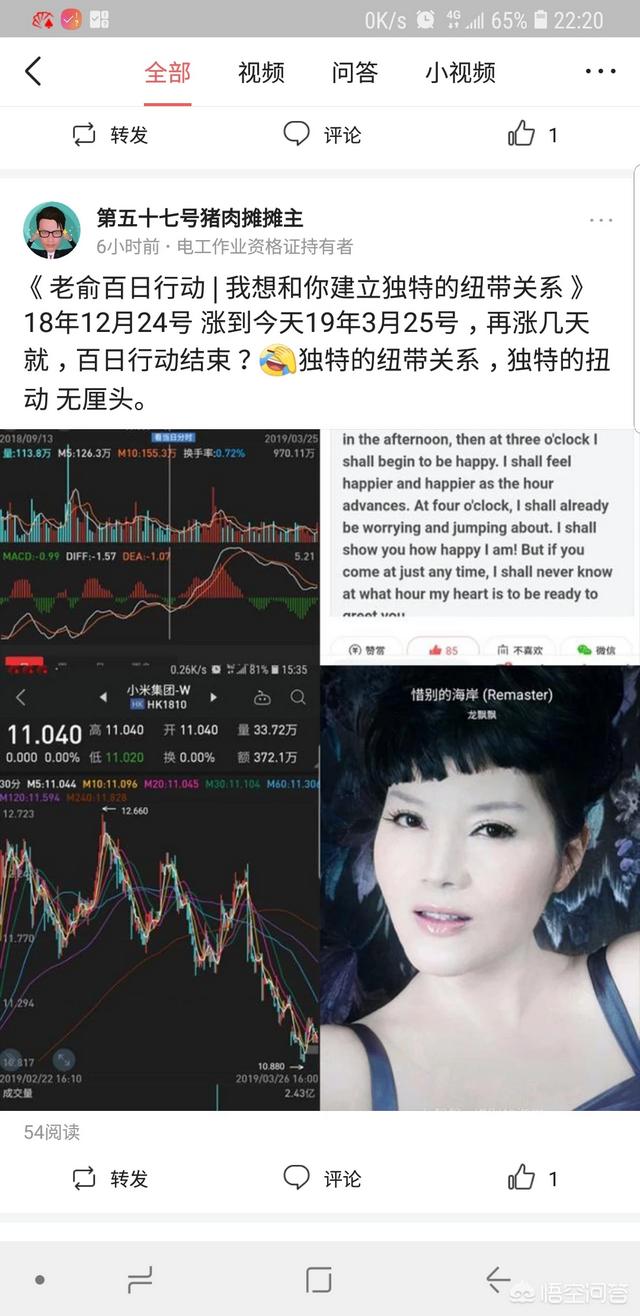
Task: Repost the 老俞百日行动 post via 转发
Action: (x=111, y=1178)
